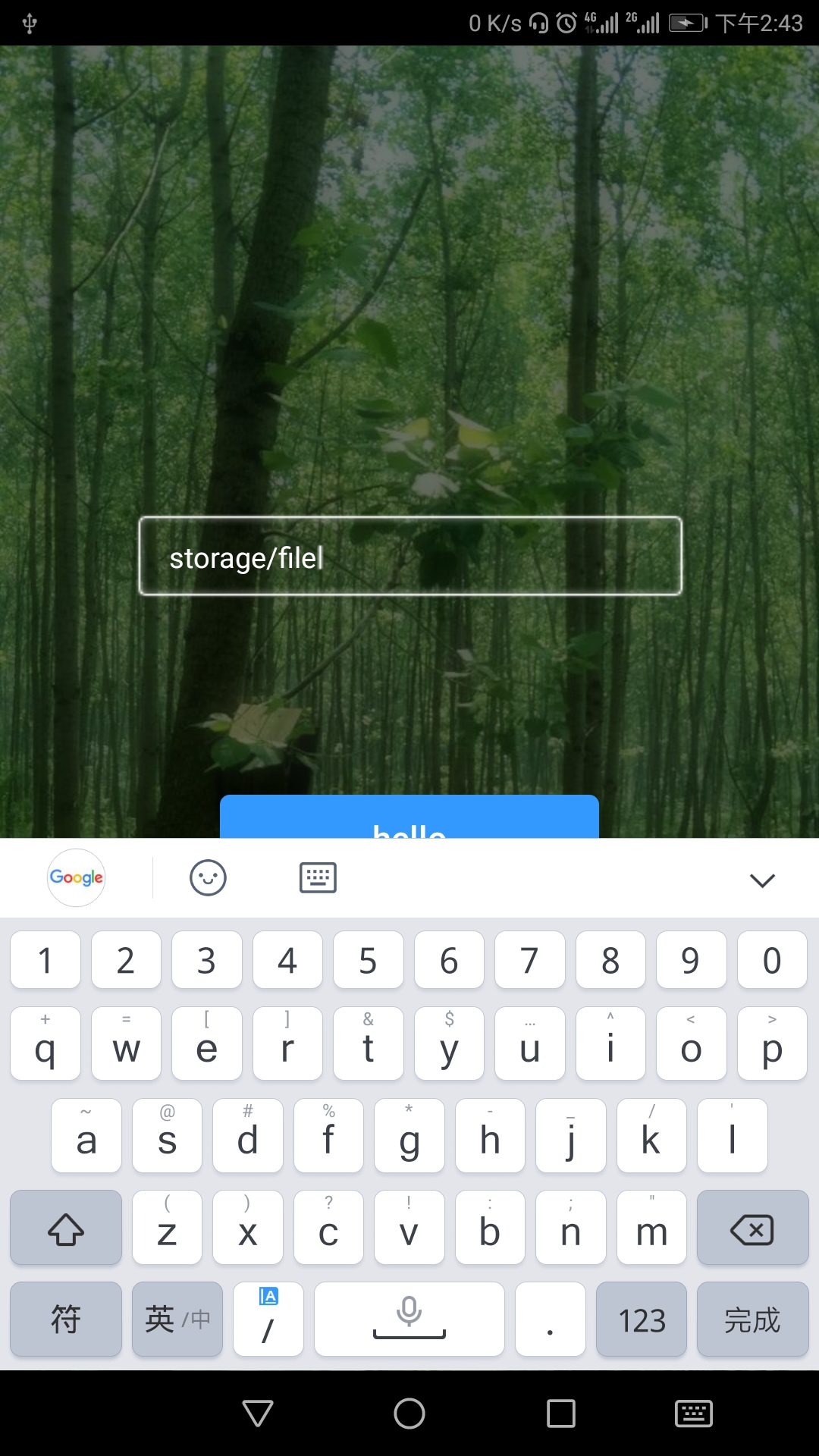The image size is (819, 1456).
Task: Delete a character with backspace
Action: tap(752, 1228)
